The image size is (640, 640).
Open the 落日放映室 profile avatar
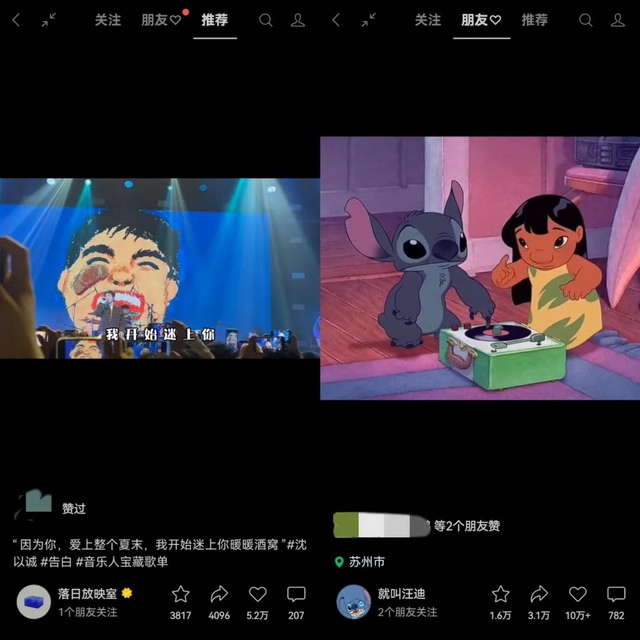point(34,601)
